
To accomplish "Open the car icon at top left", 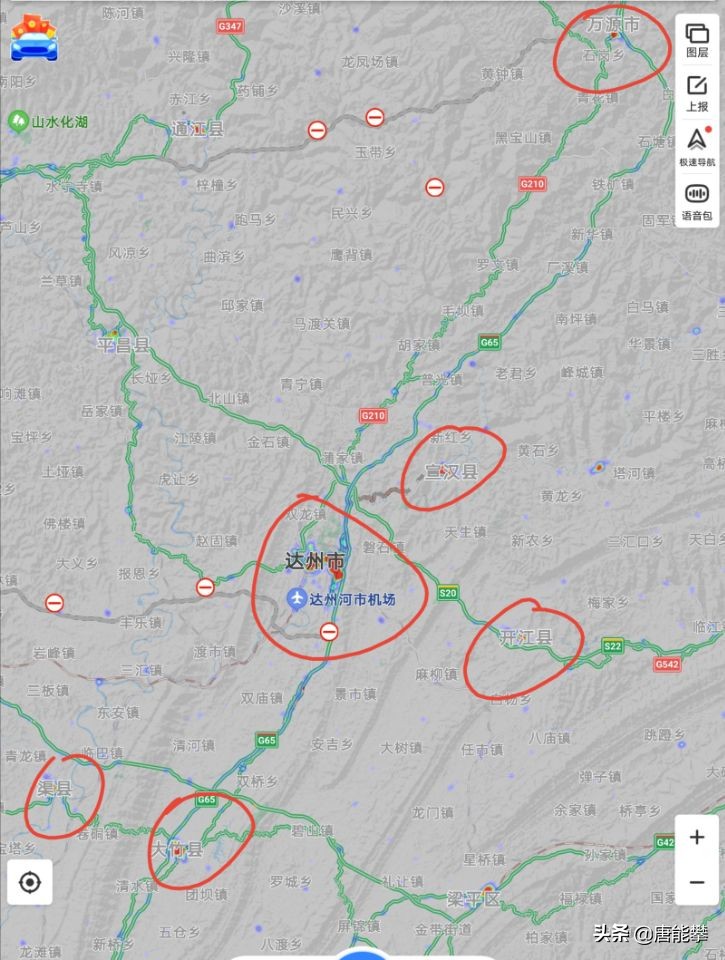I will click(x=34, y=38).
